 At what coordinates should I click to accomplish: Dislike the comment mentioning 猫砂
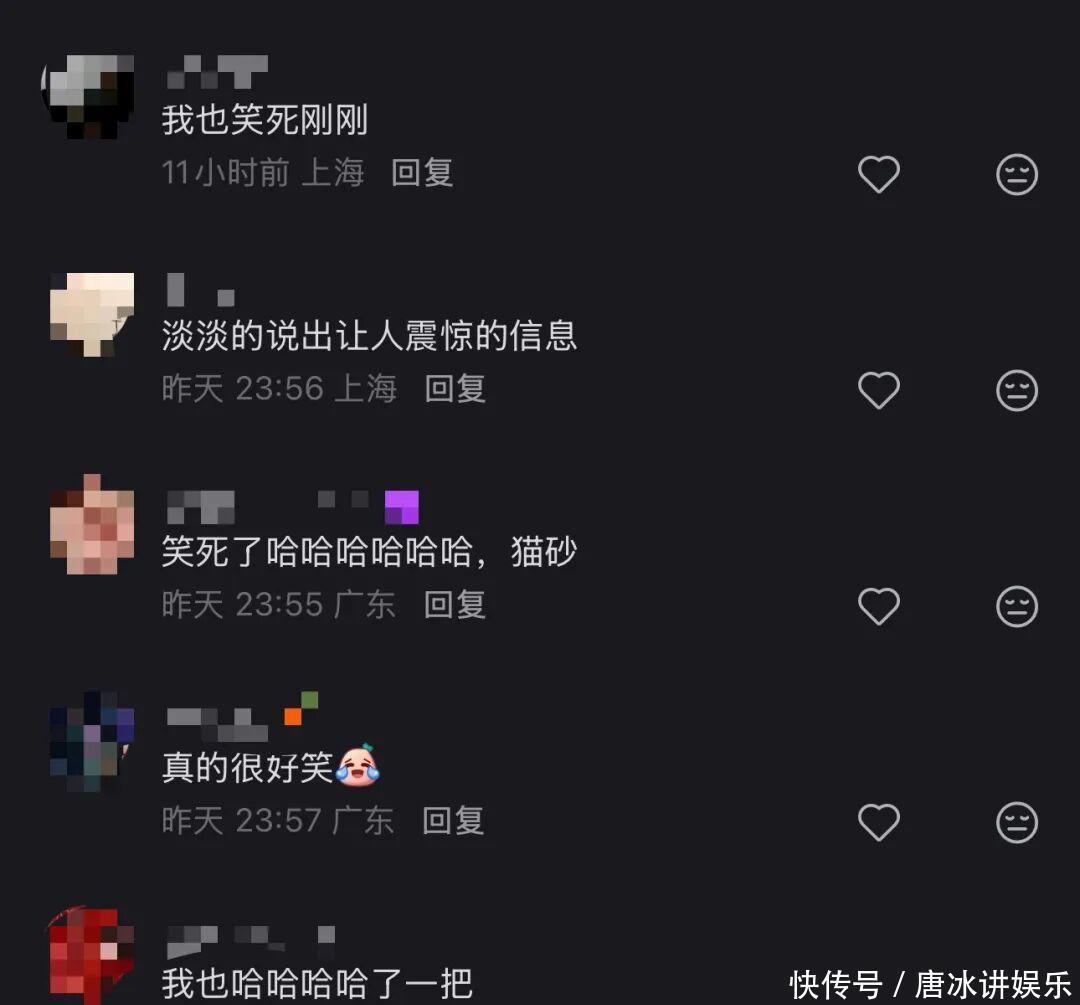tap(1017, 606)
